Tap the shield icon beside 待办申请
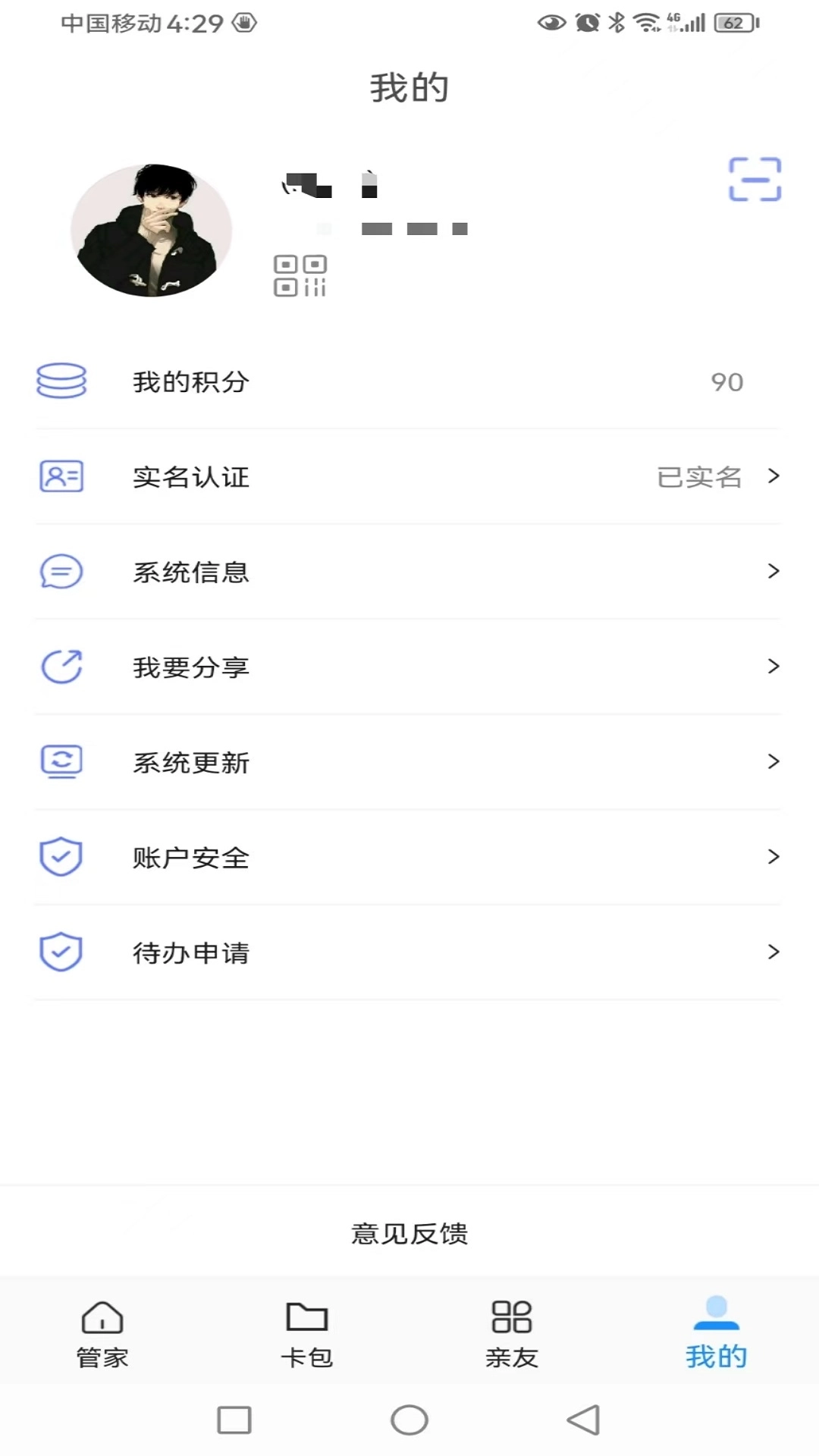 click(x=61, y=952)
